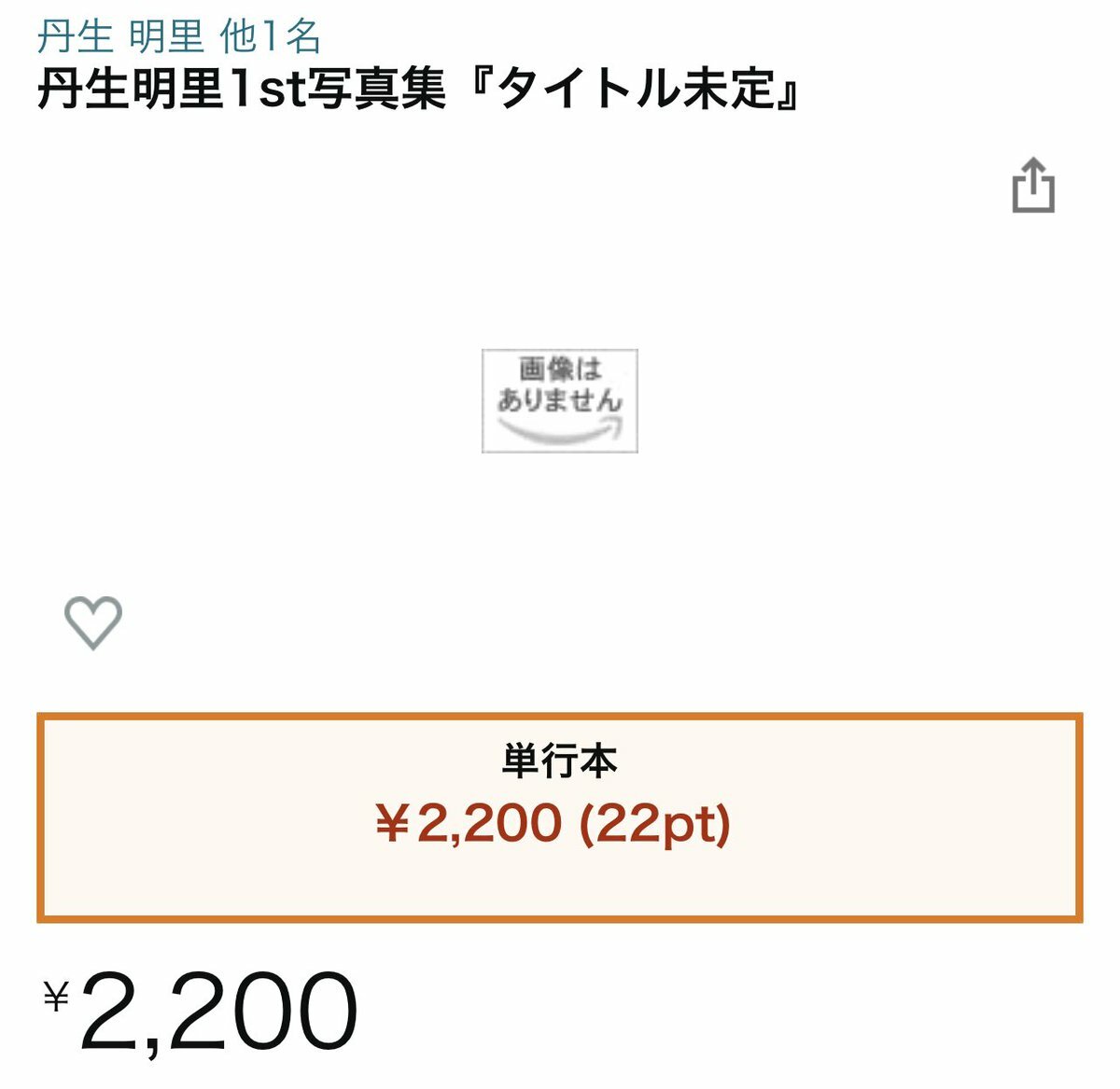Image resolution: width=1120 pixels, height=1089 pixels.
Task: Add the photobook to wishlist heart
Action: tap(93, 622)
